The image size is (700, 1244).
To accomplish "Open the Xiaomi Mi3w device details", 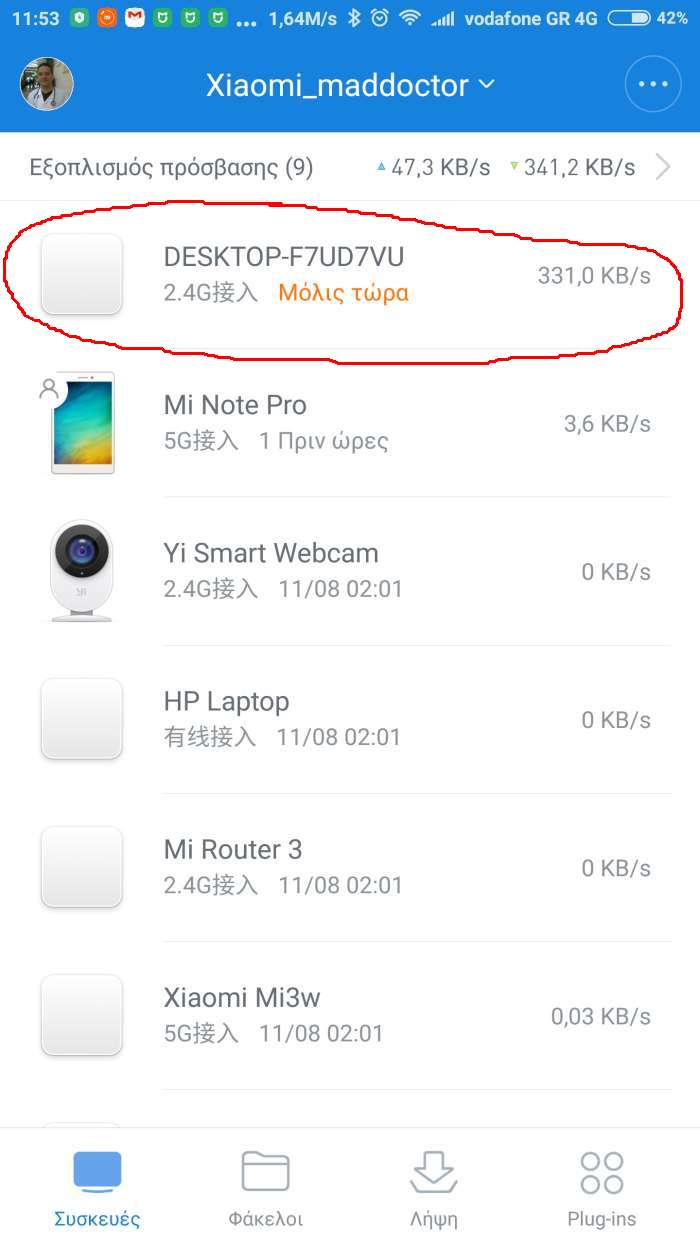I will [350, 1015].
